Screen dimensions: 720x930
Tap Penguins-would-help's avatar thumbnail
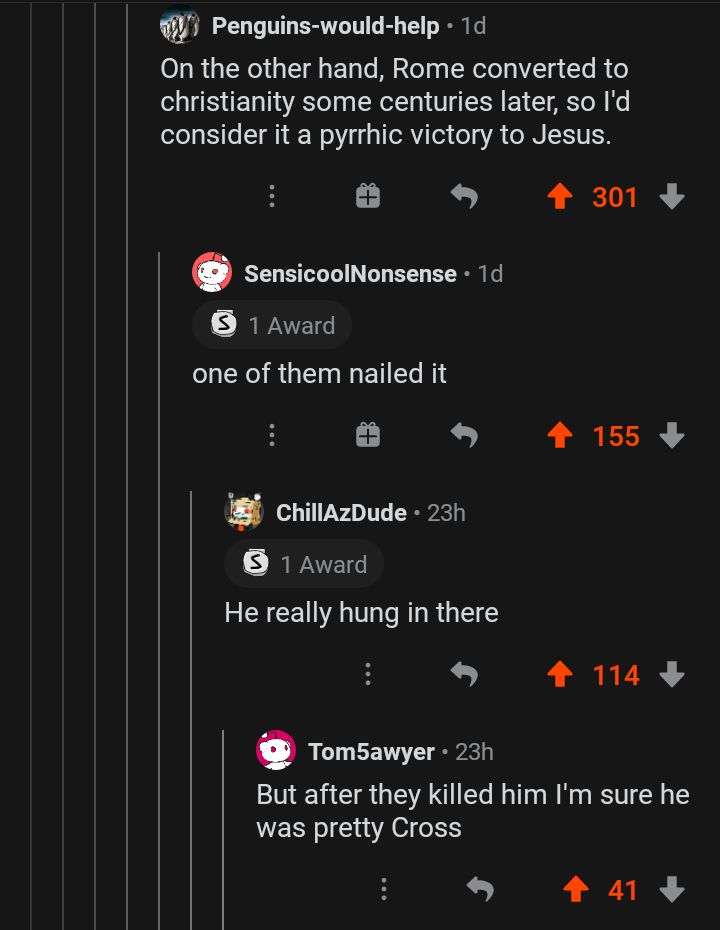(x=176, y=26)
